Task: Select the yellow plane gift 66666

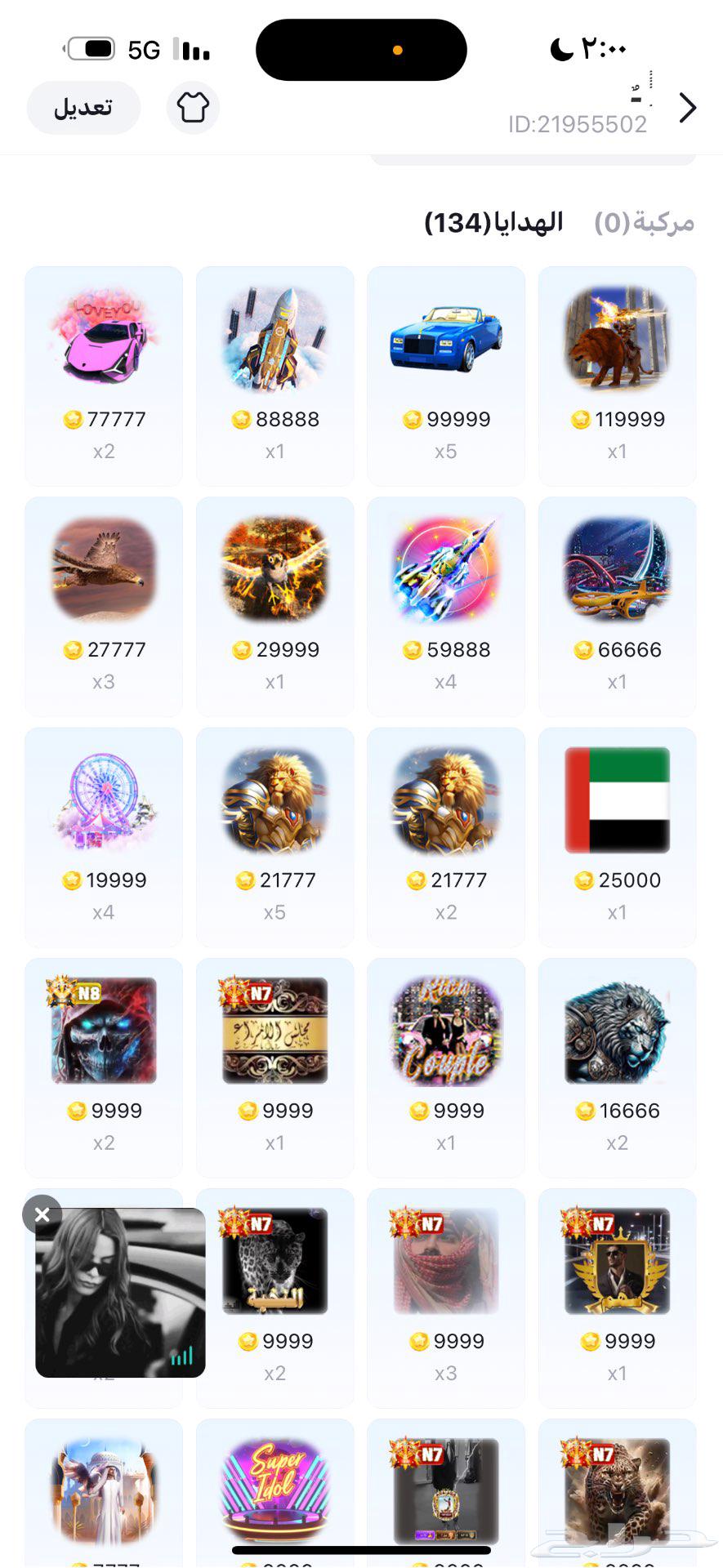Action: [618, 606]
